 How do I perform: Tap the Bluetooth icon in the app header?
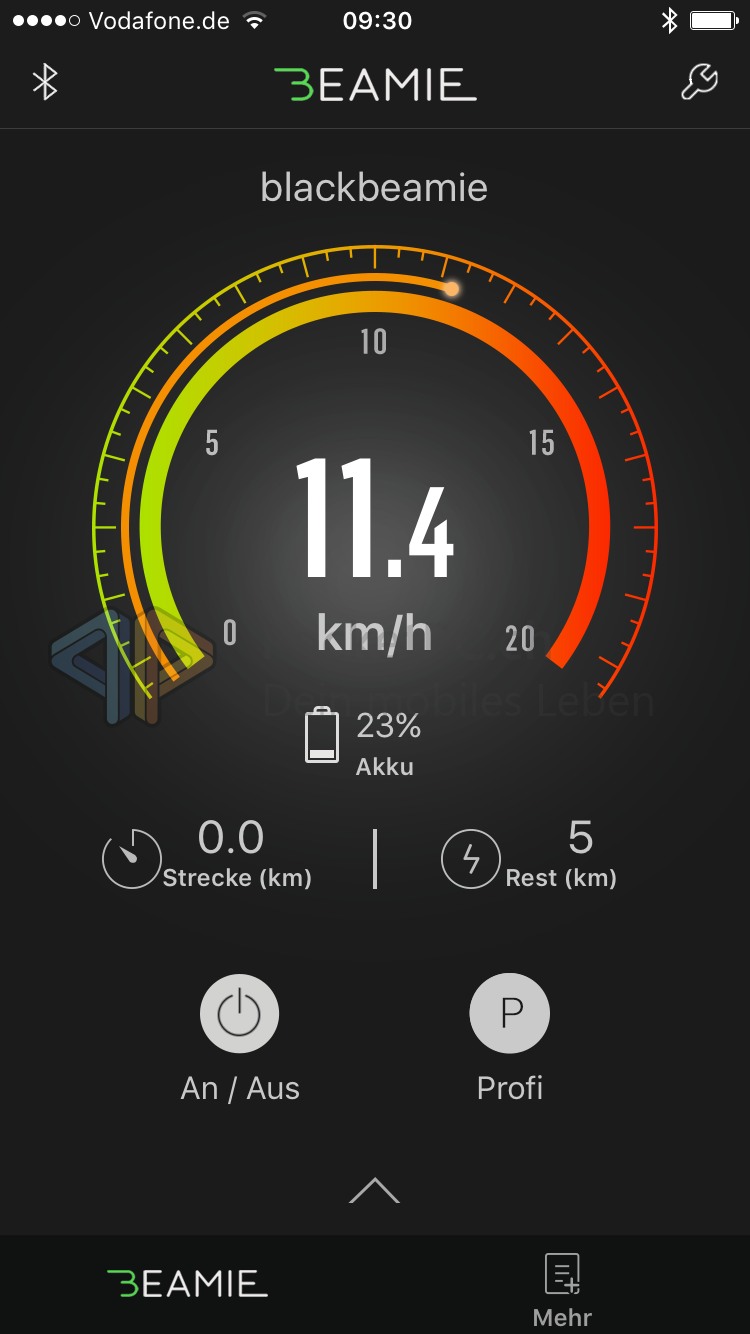(45, 82)
